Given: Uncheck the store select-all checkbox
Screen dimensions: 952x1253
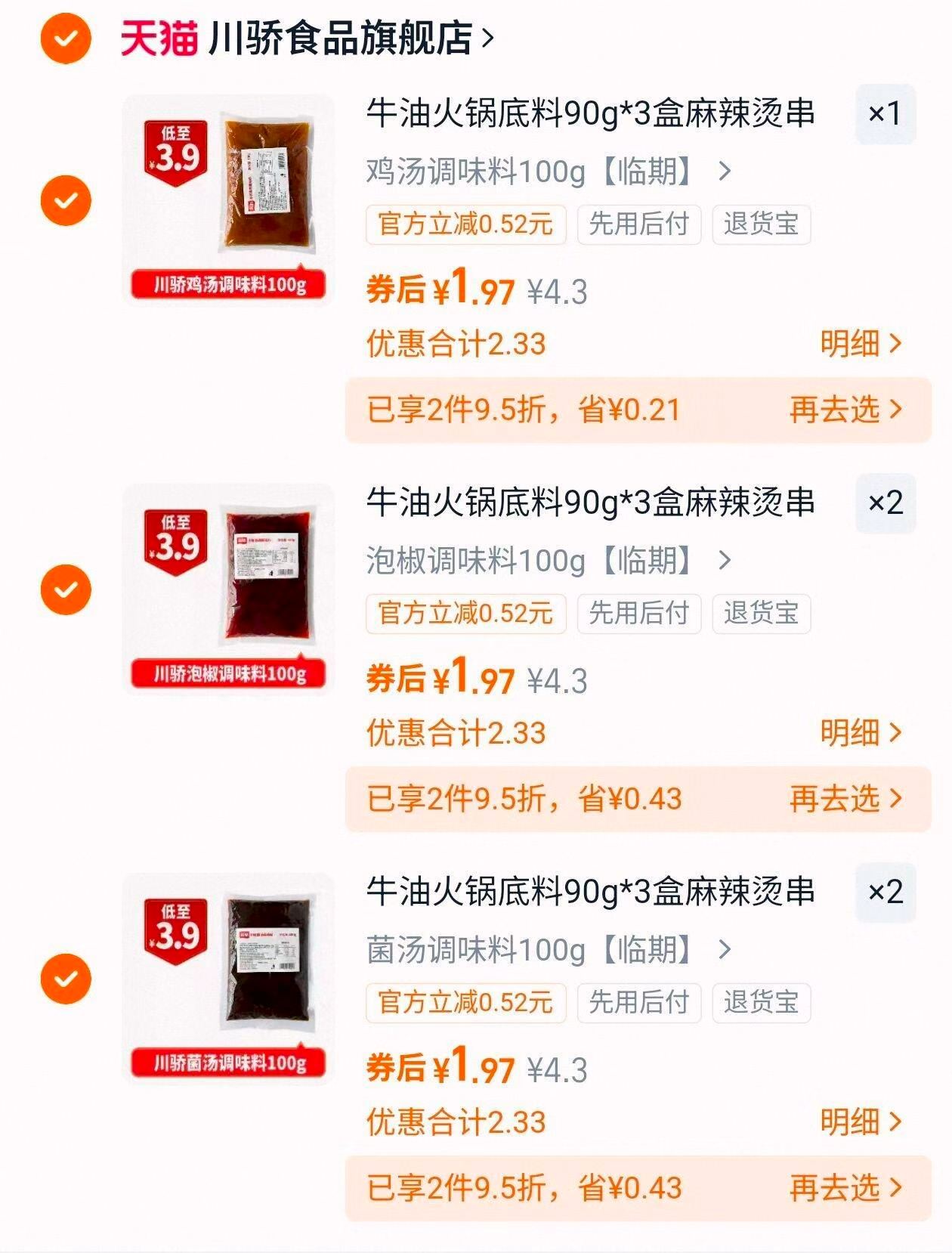Looking at the screenshot, I should click(x=65, y=35).
